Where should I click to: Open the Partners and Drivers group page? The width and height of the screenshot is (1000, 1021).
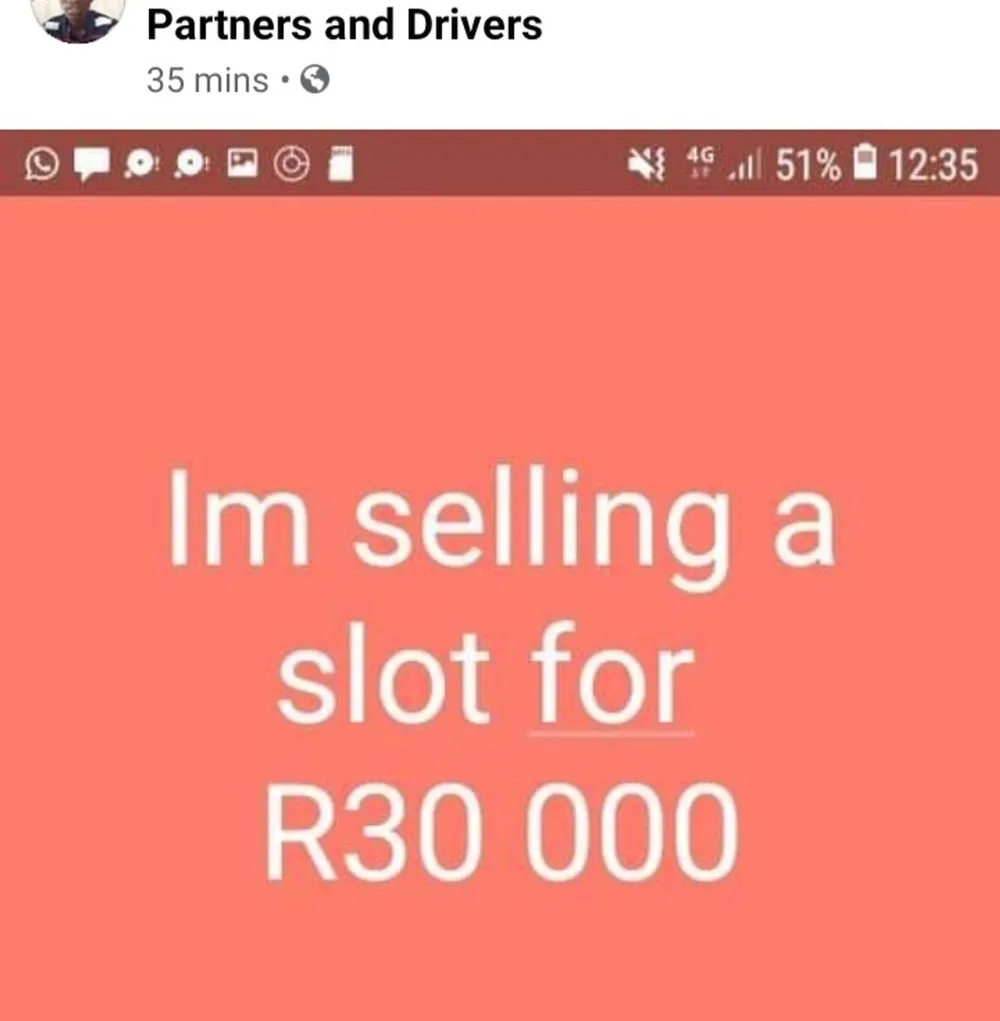pos(344,25)
